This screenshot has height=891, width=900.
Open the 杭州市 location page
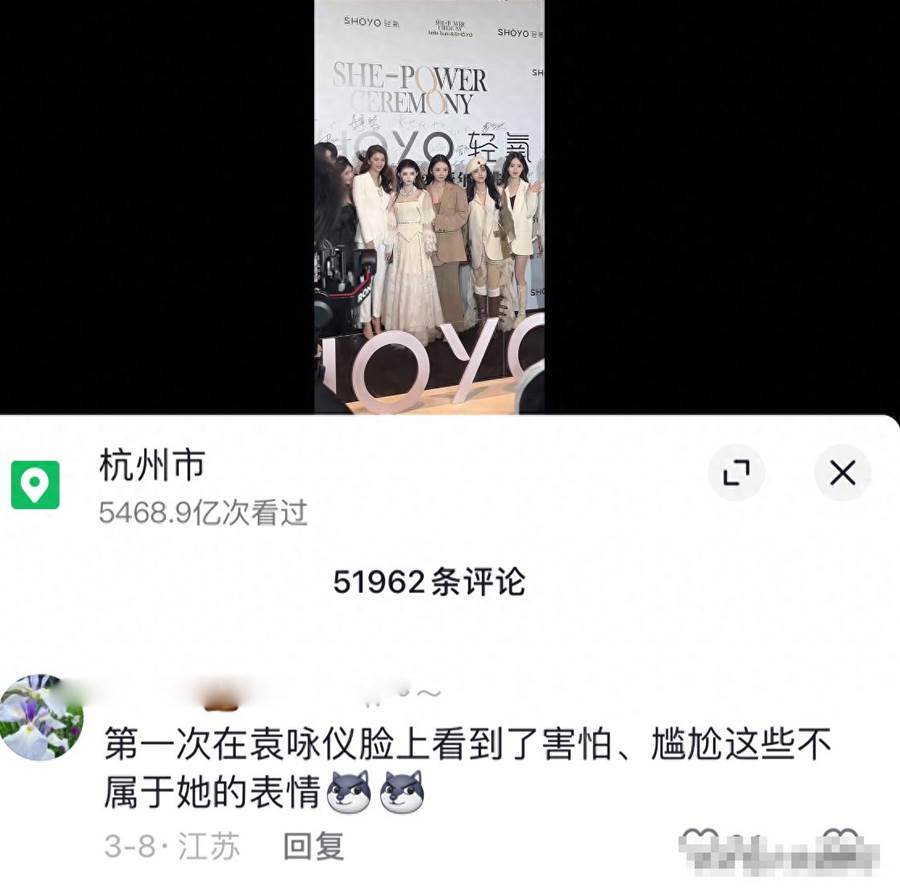pos(152,465)
